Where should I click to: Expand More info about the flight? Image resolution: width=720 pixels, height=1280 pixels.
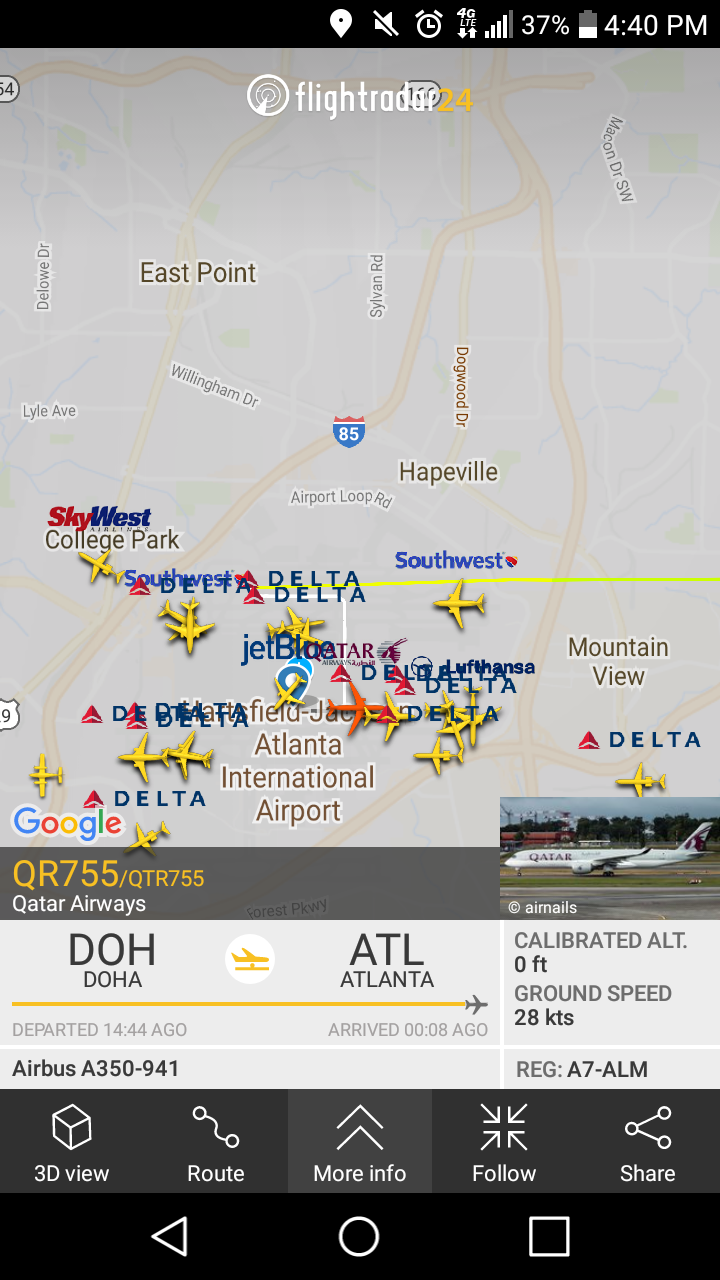[360, 1141]
